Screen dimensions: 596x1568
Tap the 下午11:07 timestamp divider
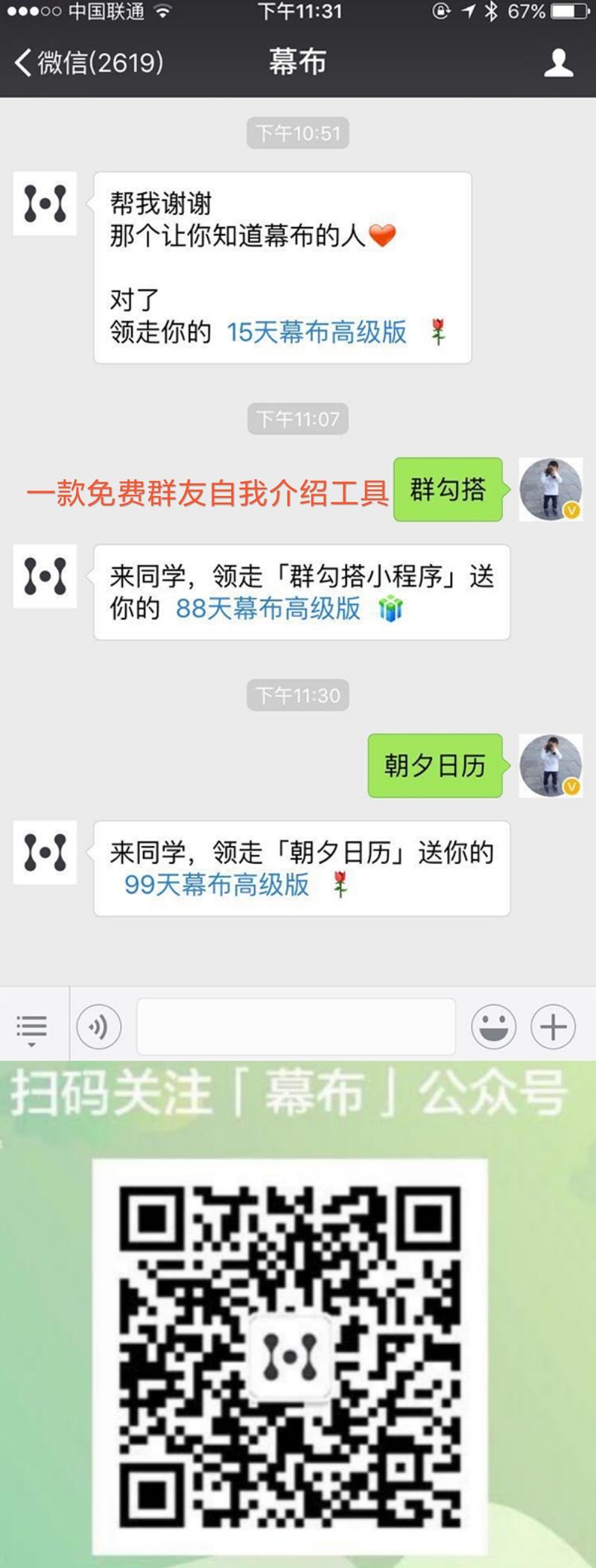click(298, 419)
